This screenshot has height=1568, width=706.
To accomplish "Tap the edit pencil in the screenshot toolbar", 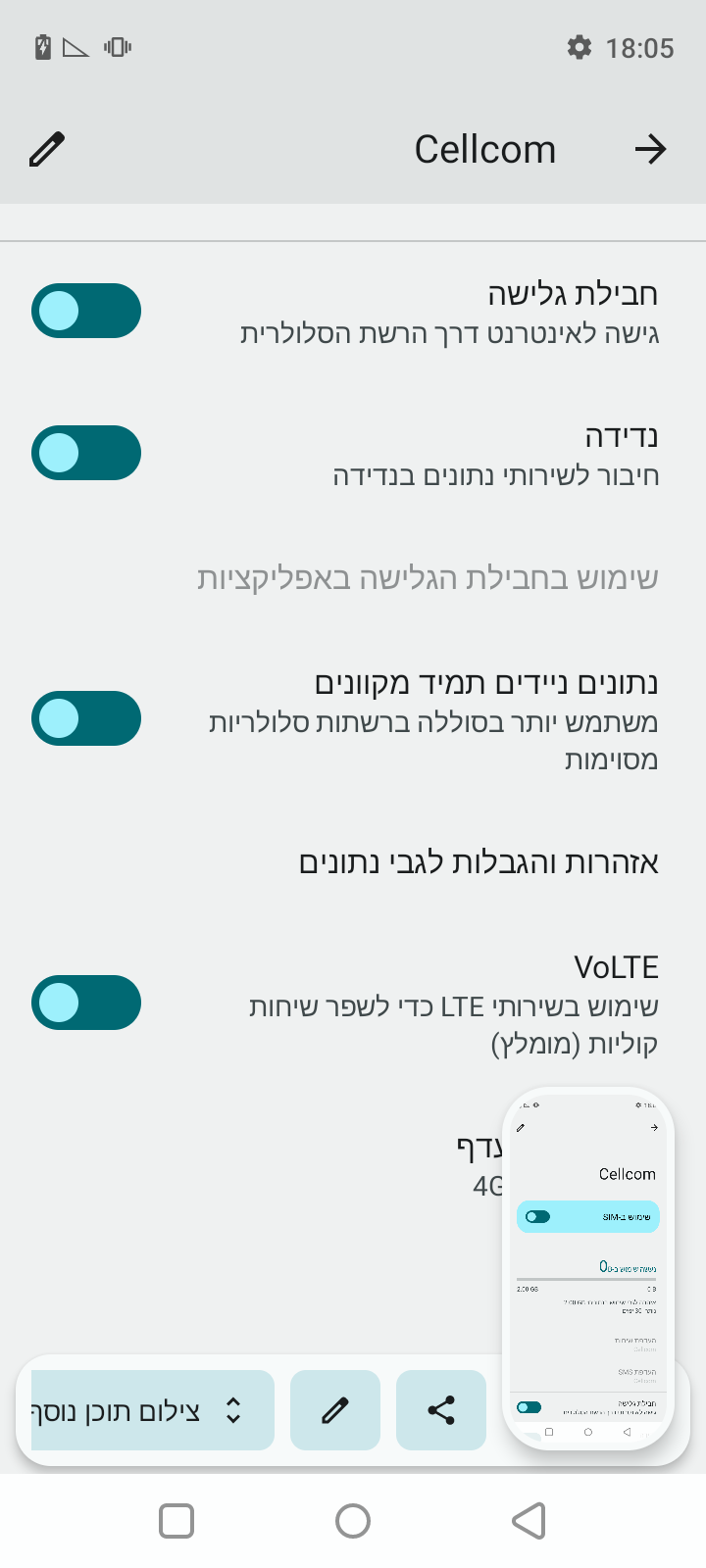I will (x=335, y=1409).
